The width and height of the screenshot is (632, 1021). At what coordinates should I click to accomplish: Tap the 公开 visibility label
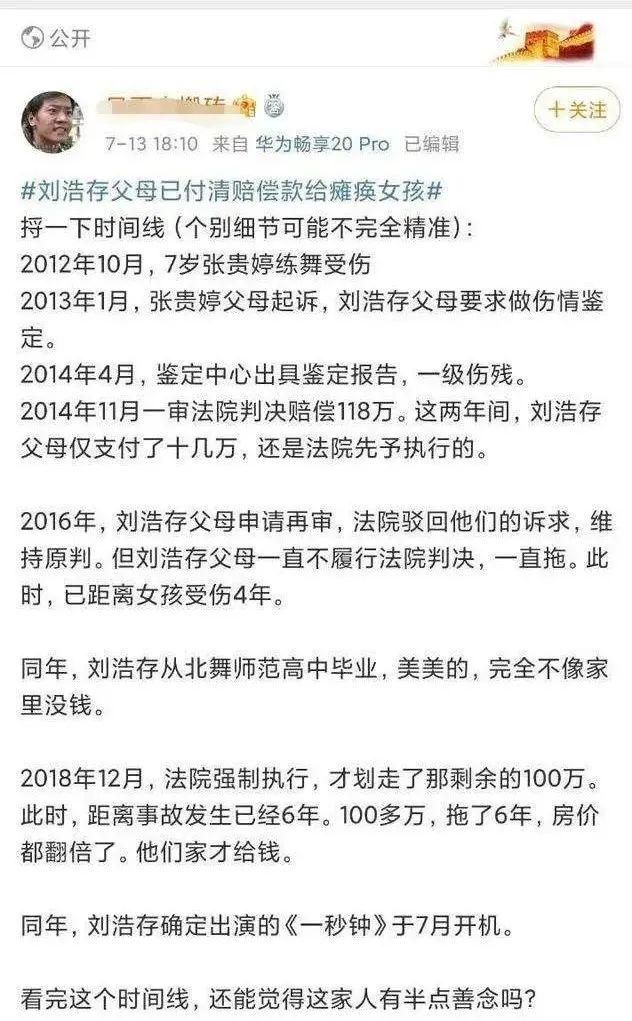(x=57, y=38)
